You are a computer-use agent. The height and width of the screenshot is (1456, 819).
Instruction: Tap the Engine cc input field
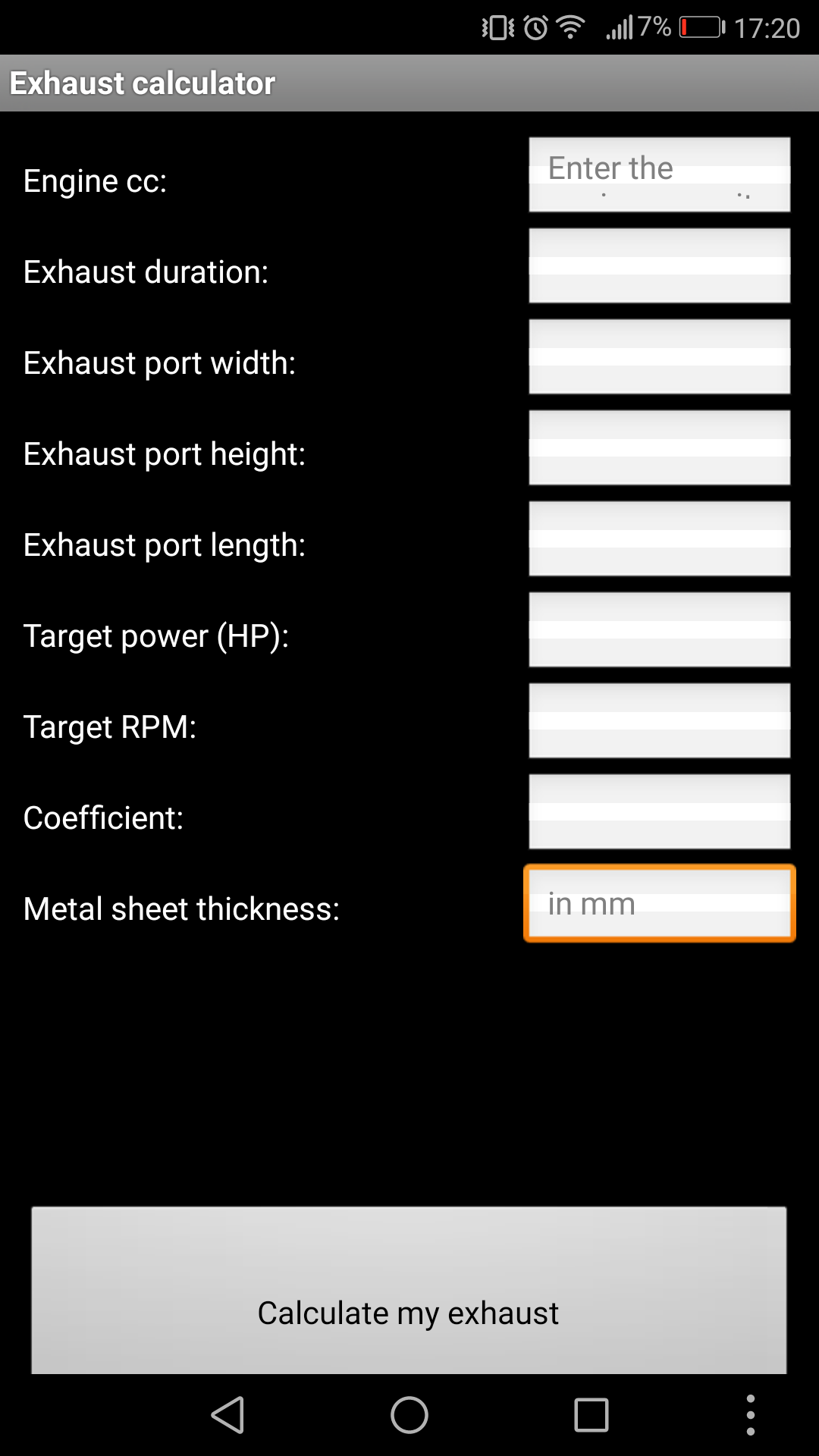point(659,174)
